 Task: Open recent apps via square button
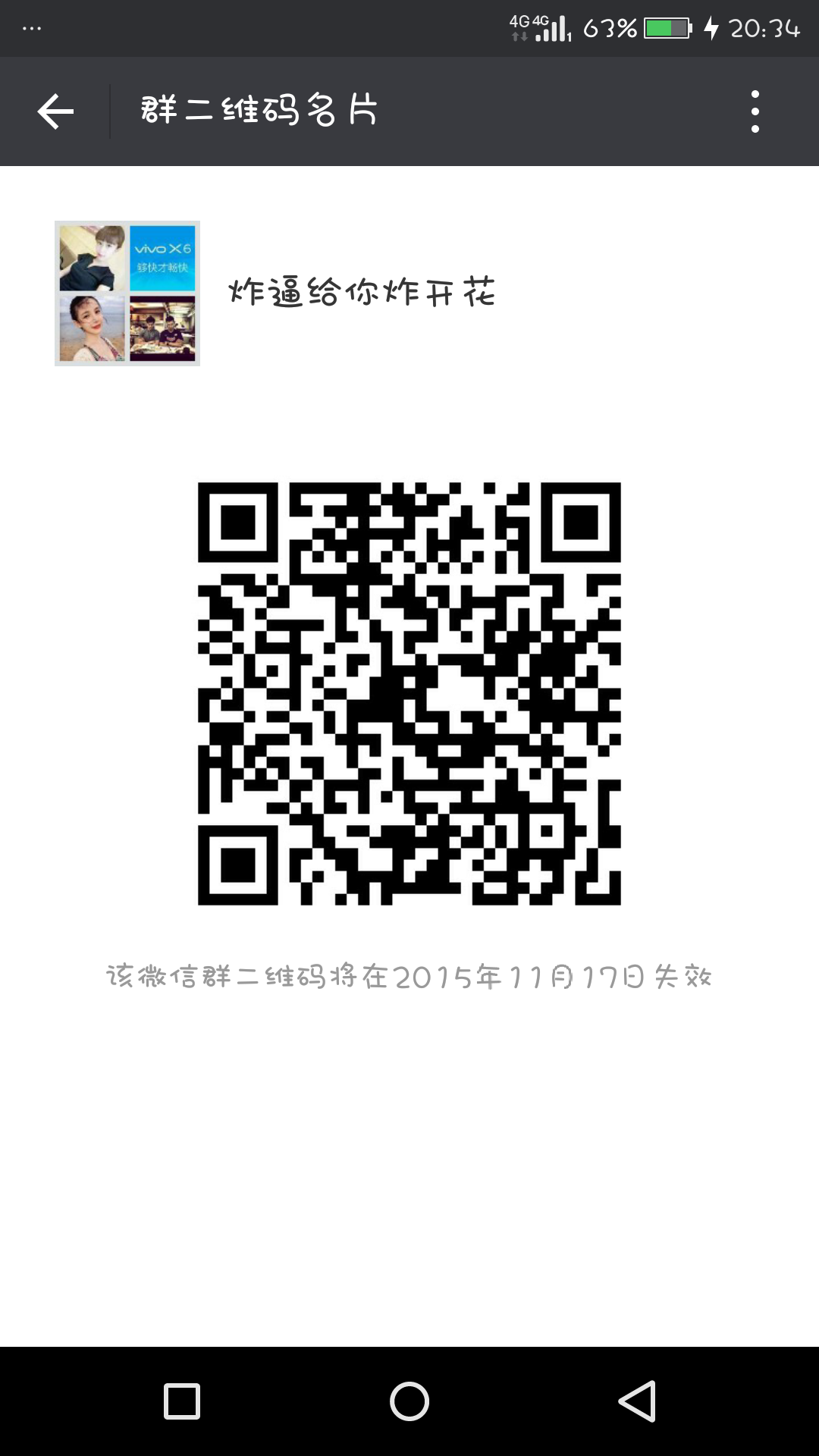point(182,1401)
